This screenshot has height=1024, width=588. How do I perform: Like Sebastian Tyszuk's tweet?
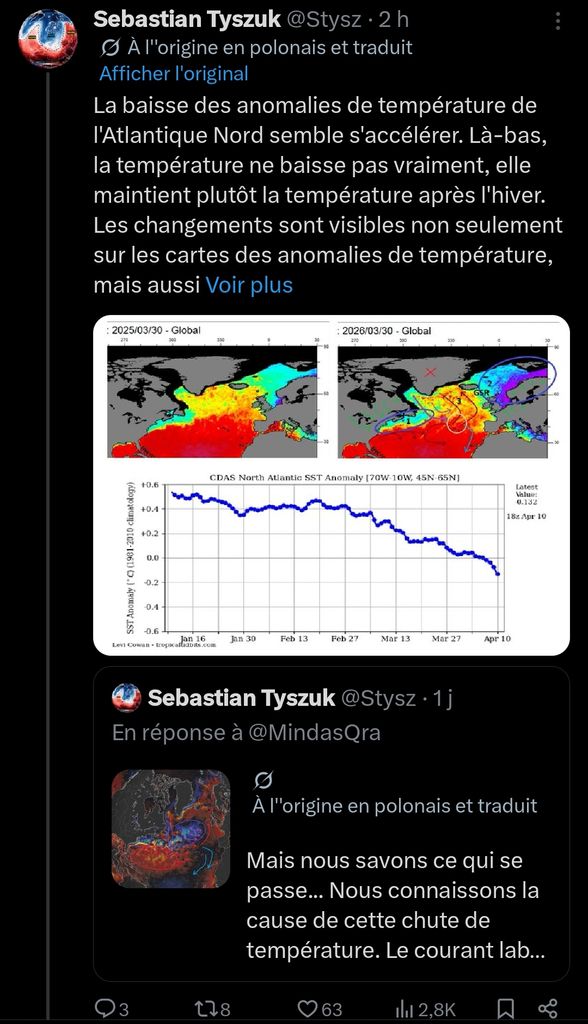(319, 1008)
